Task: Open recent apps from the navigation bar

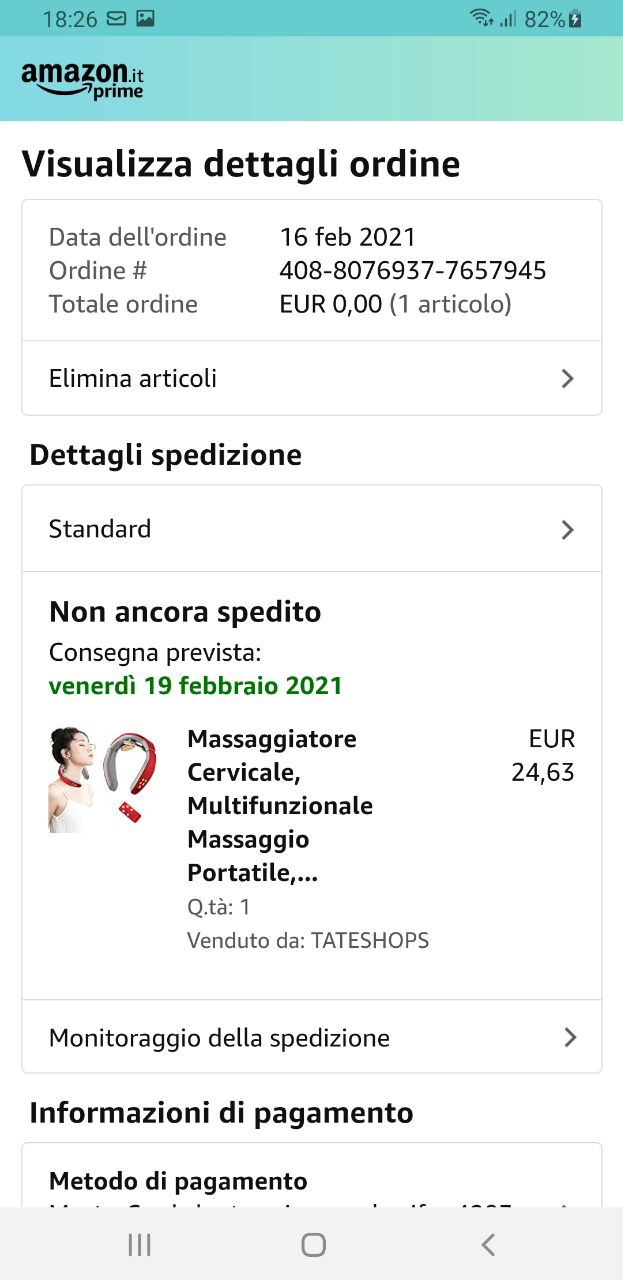Action: [x=139, y=1244]
